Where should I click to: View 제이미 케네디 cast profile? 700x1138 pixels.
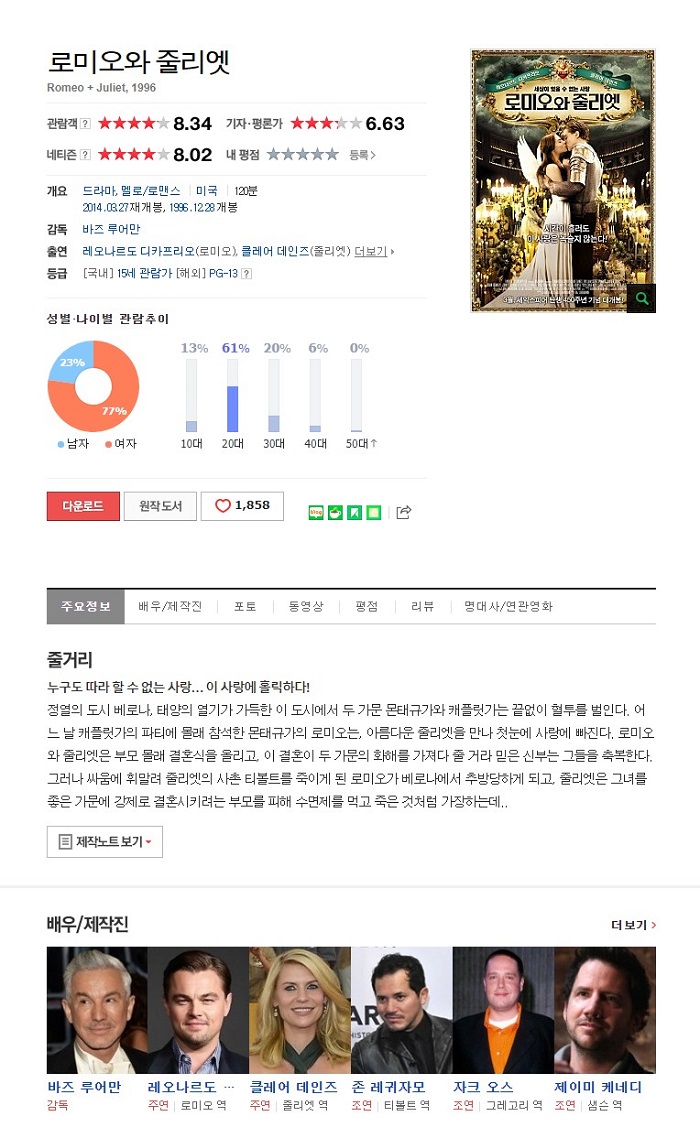point(604,1010)
